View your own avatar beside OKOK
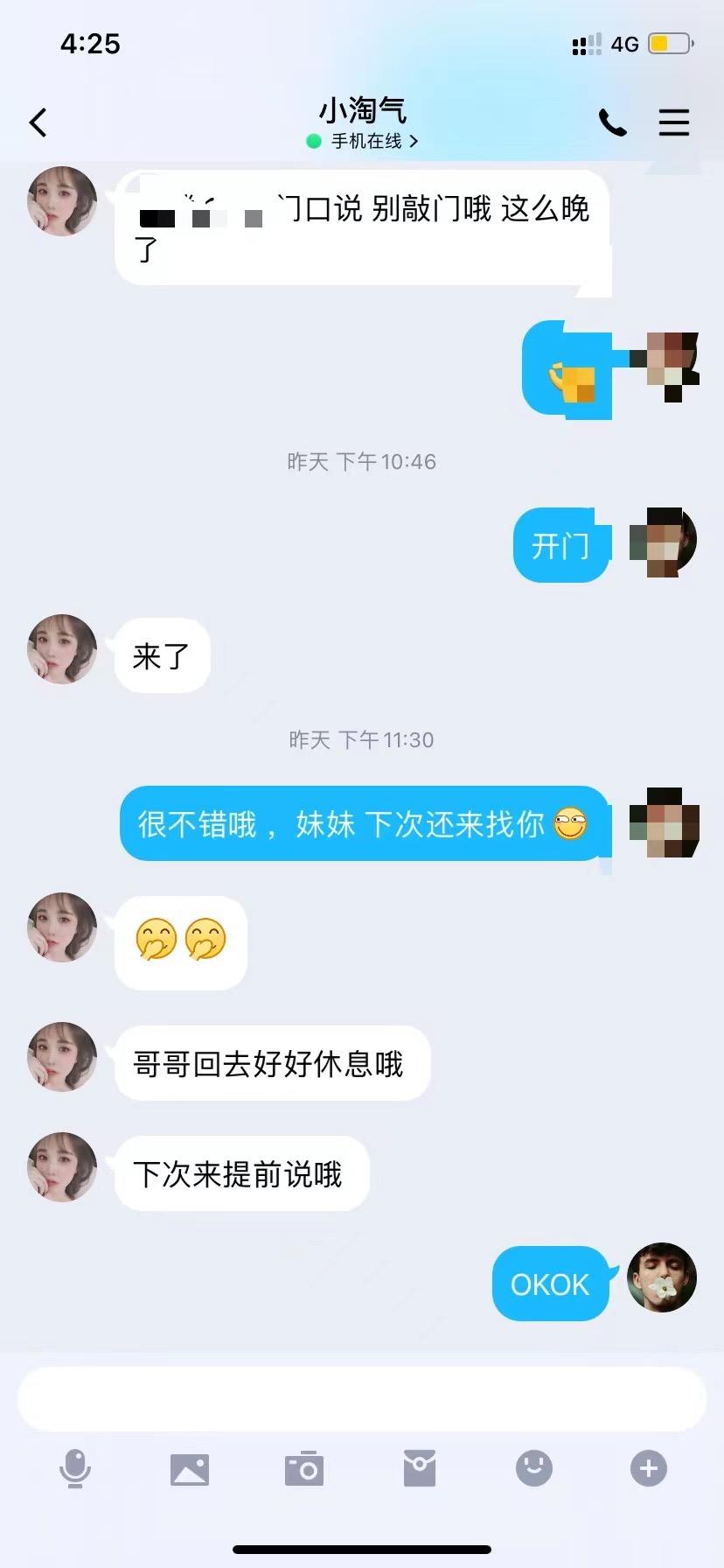Screen dimensions: 724x1568 (x=662, y=1277)
